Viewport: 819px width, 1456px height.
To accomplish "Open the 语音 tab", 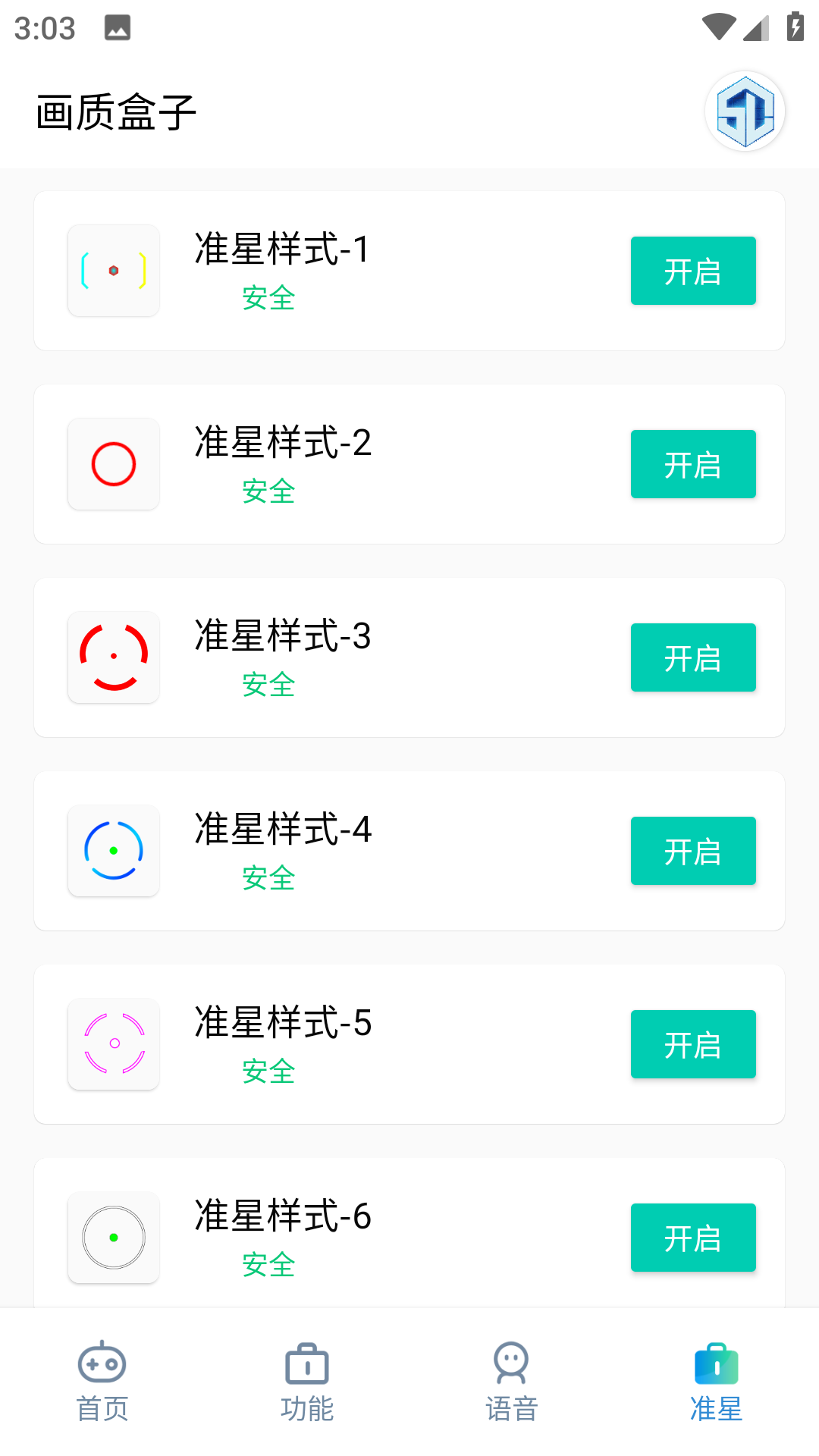I will [512, 1407].
